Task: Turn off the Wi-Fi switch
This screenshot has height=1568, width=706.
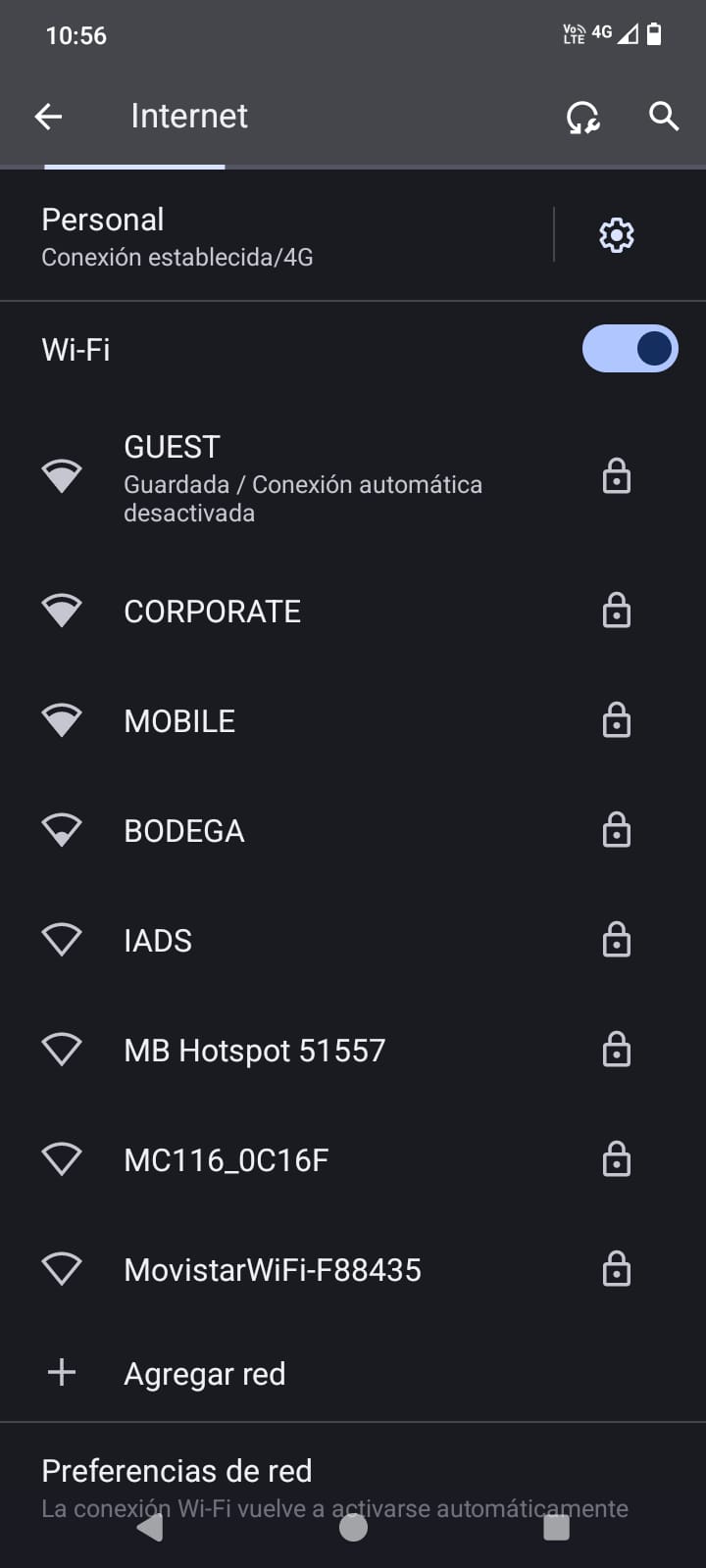Action: click(630, 349)
